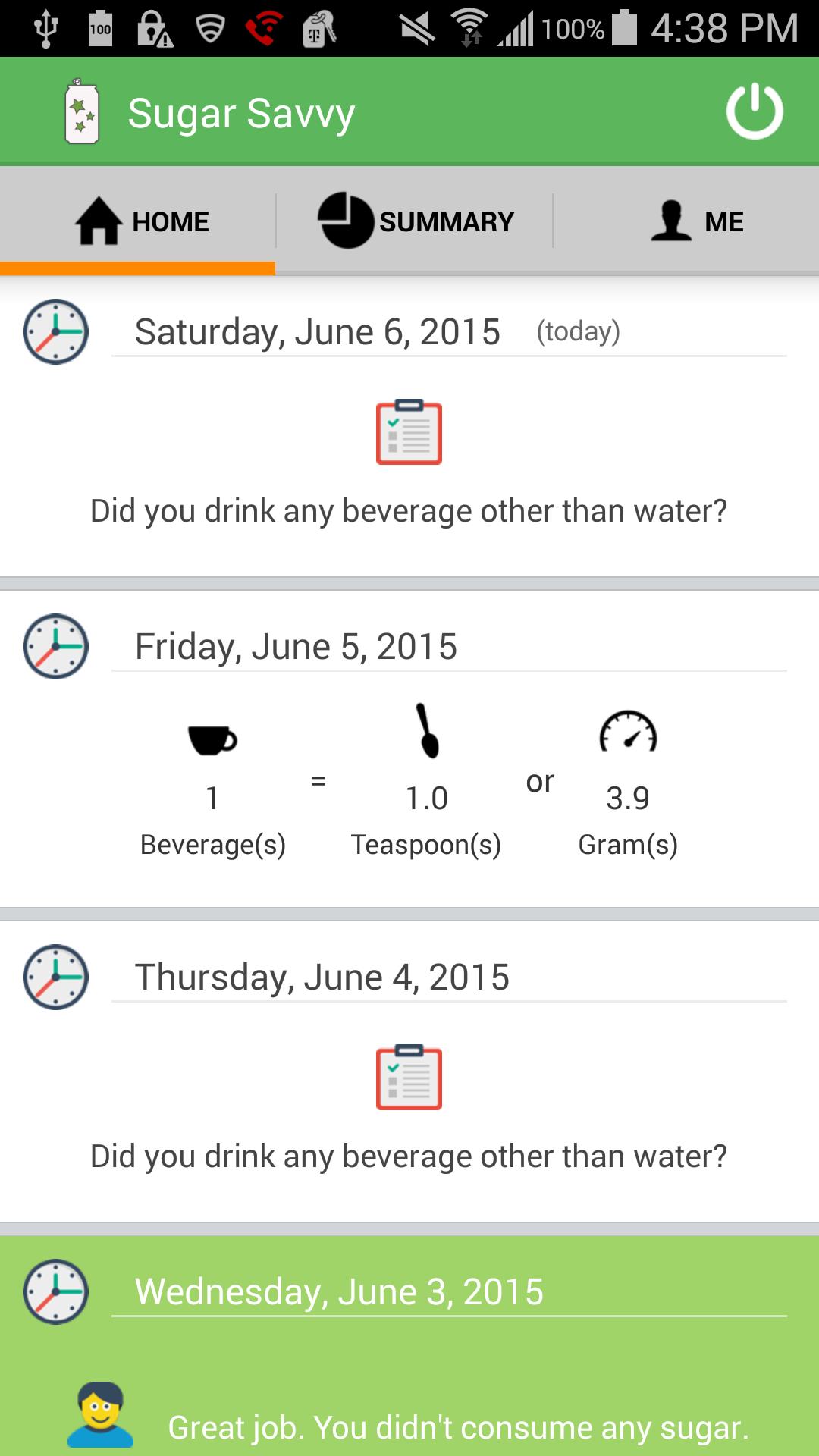Switch to the Summary tab
The width and height of the screenshot is (819, 1456).
[x=415, y=221]
